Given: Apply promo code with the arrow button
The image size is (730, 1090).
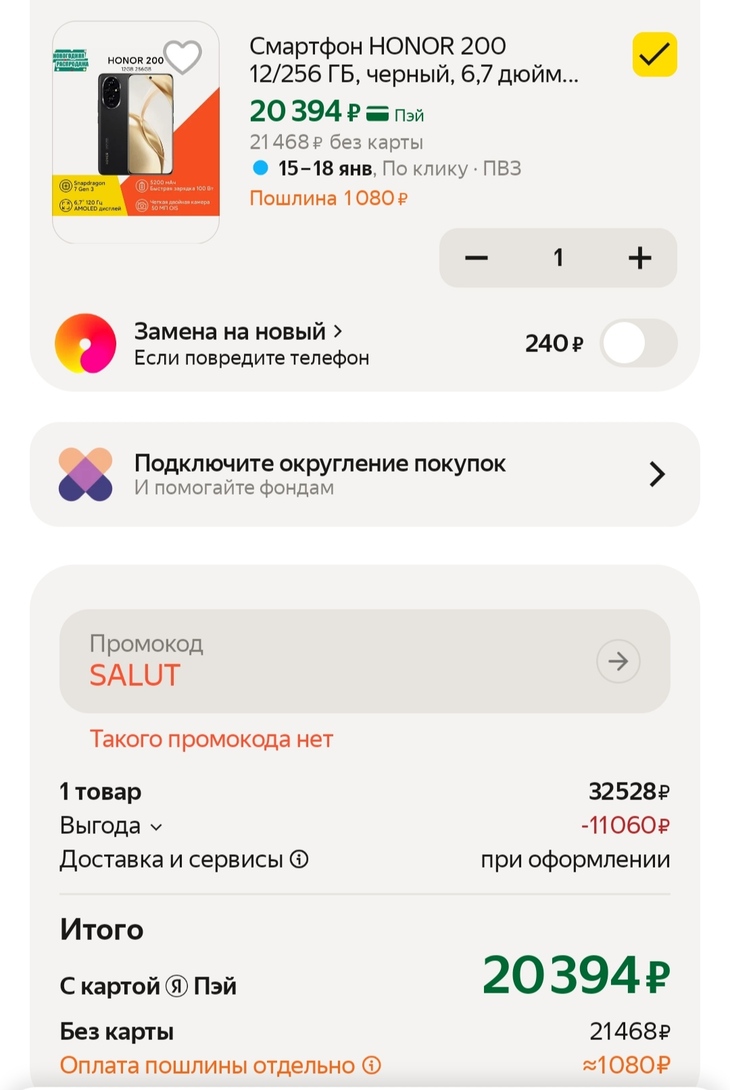Looking at the screenshot, I should pos(617,661).
